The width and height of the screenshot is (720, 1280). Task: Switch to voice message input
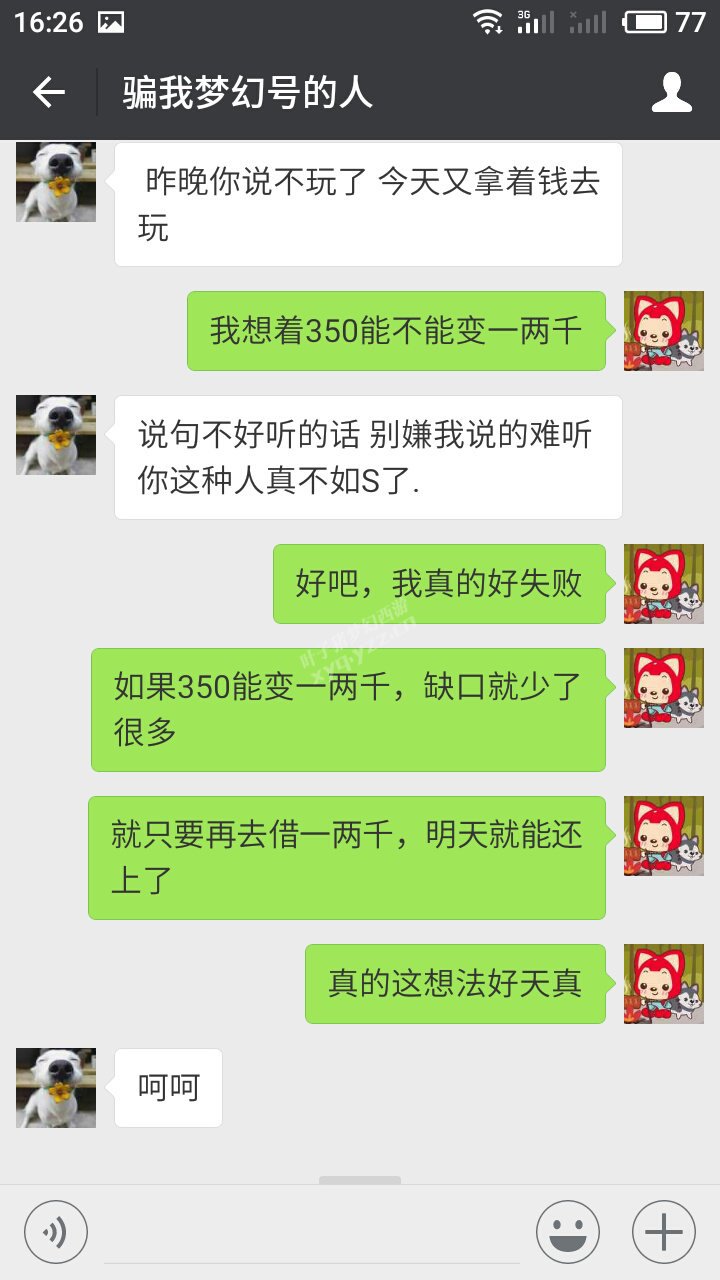click(56, 1232)
